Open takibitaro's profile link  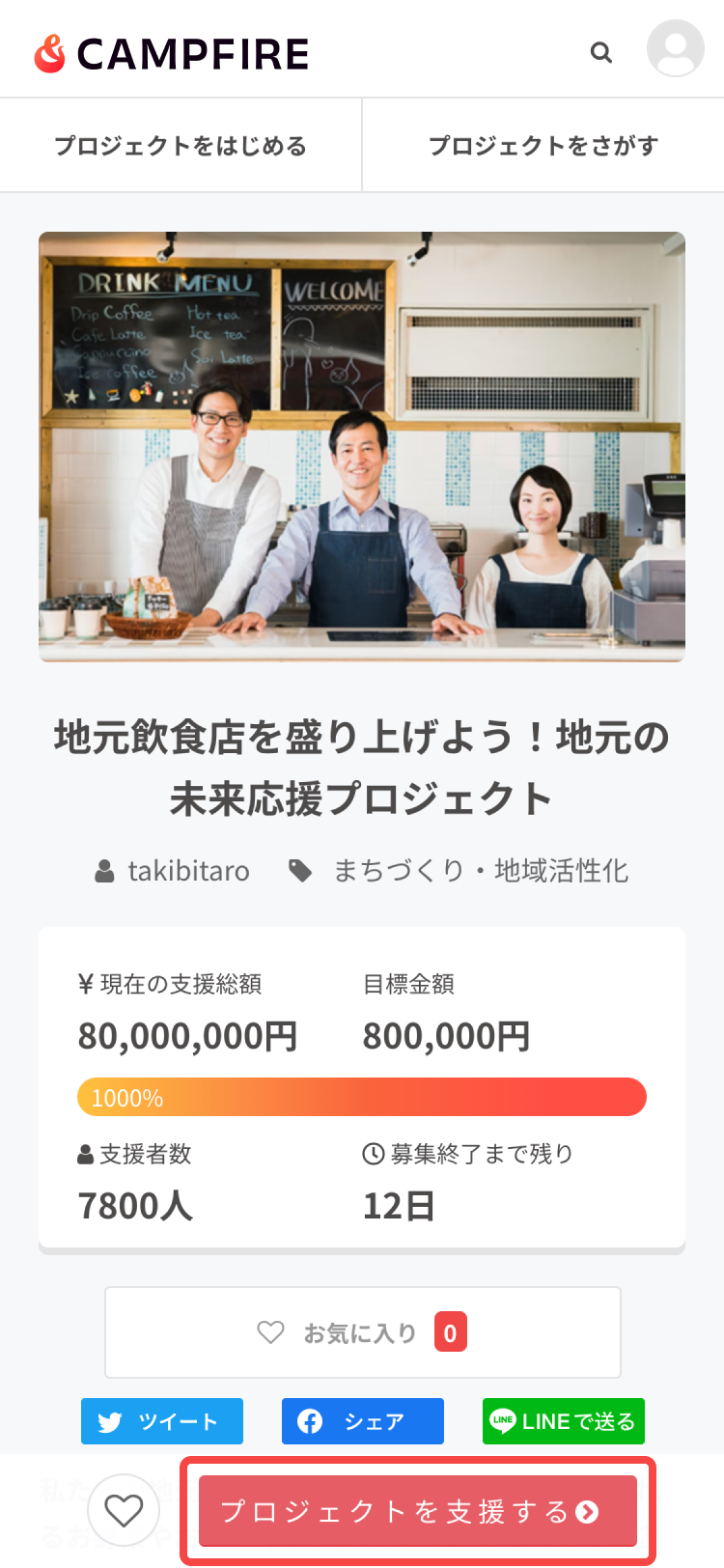tap(188, 871)
